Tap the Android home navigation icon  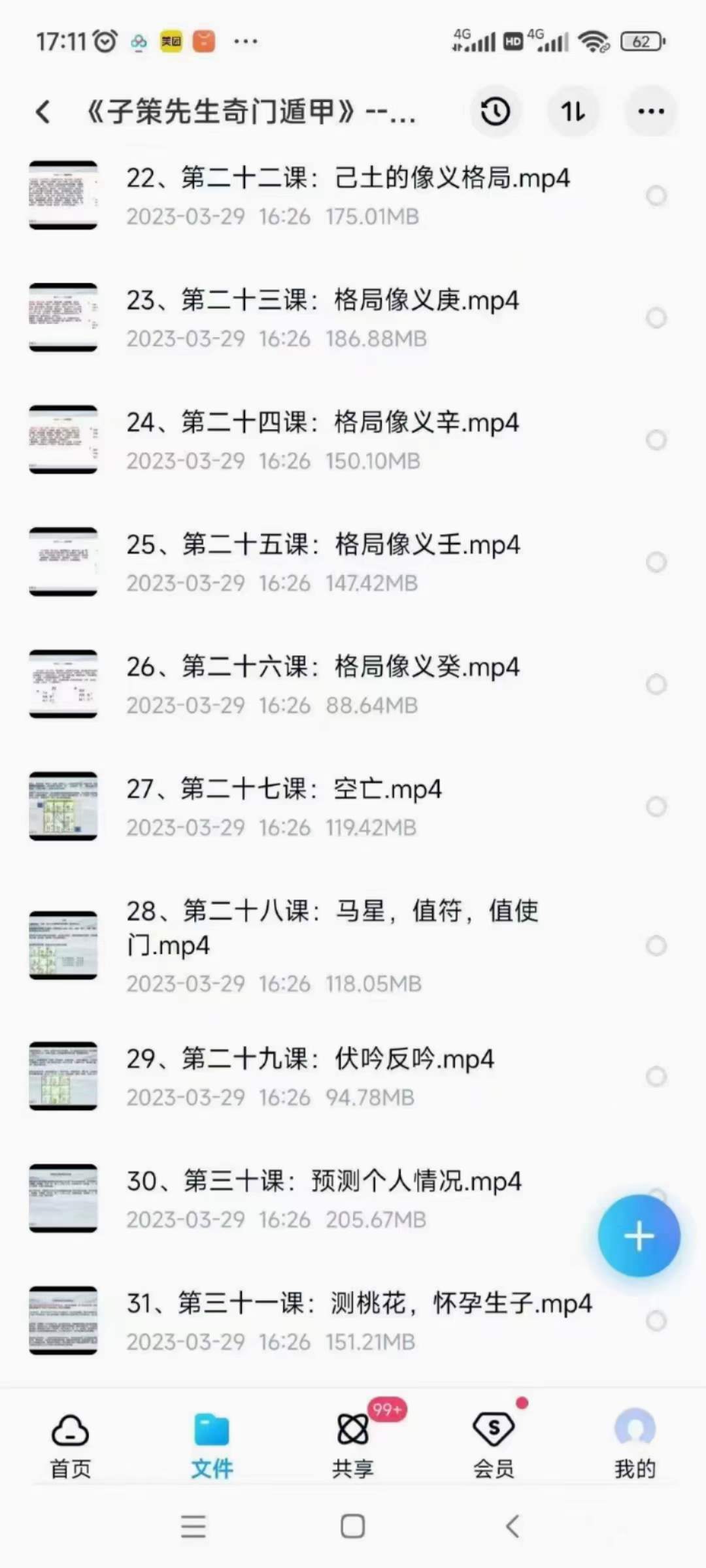pos(352,1527)
